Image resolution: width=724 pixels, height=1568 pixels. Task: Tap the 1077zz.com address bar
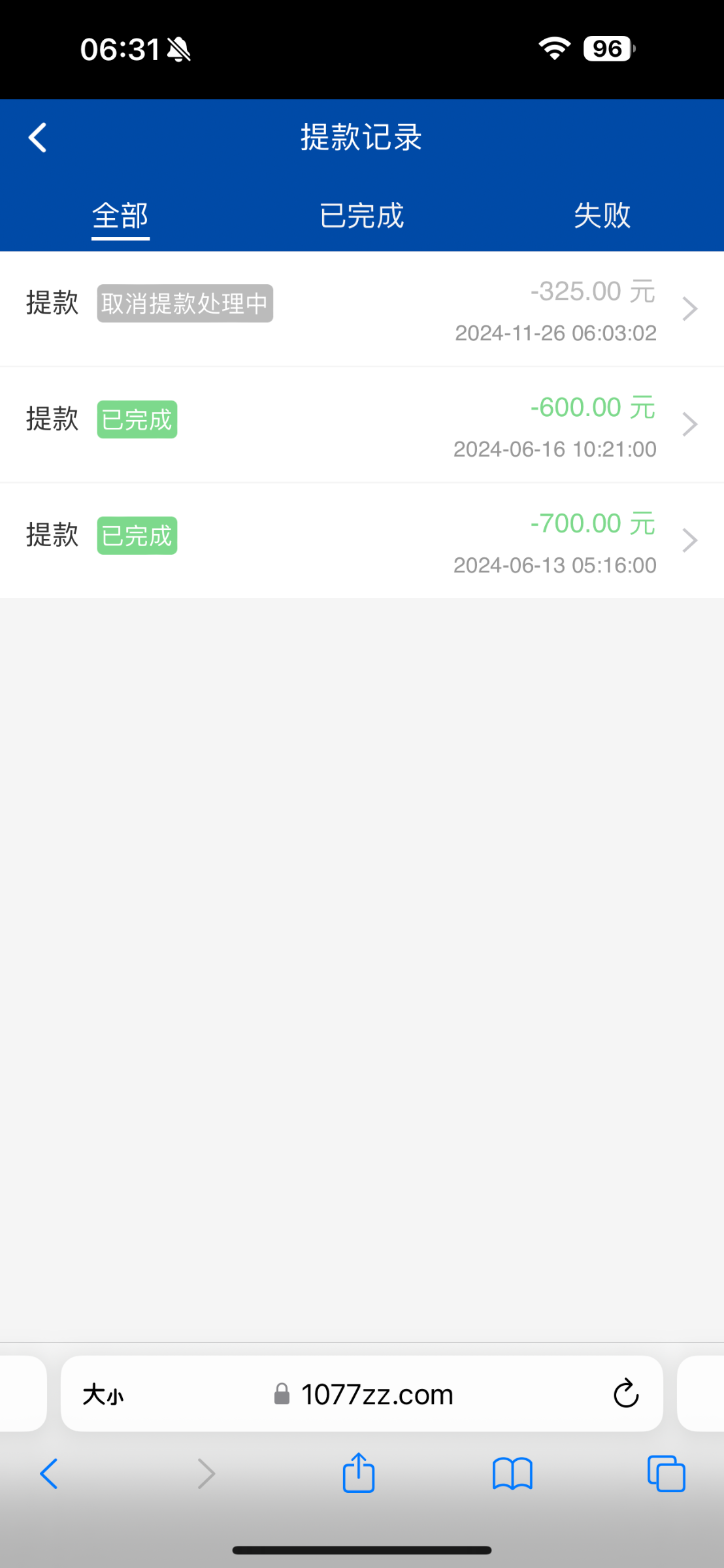click(376, 1395)
